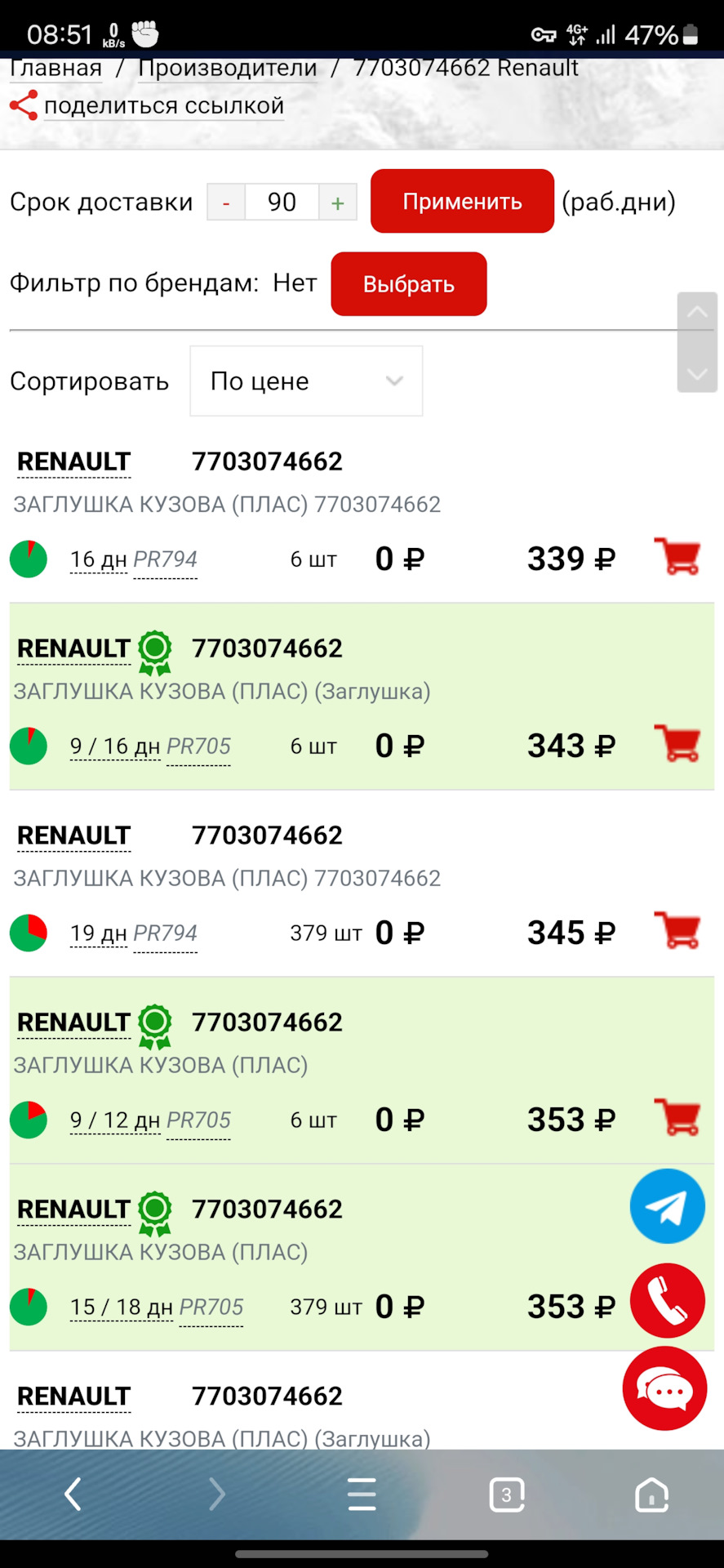This screenshot has width=724, height=1568.
Task: Tap the red phone call button
Action: click(x=667, y=1300)
